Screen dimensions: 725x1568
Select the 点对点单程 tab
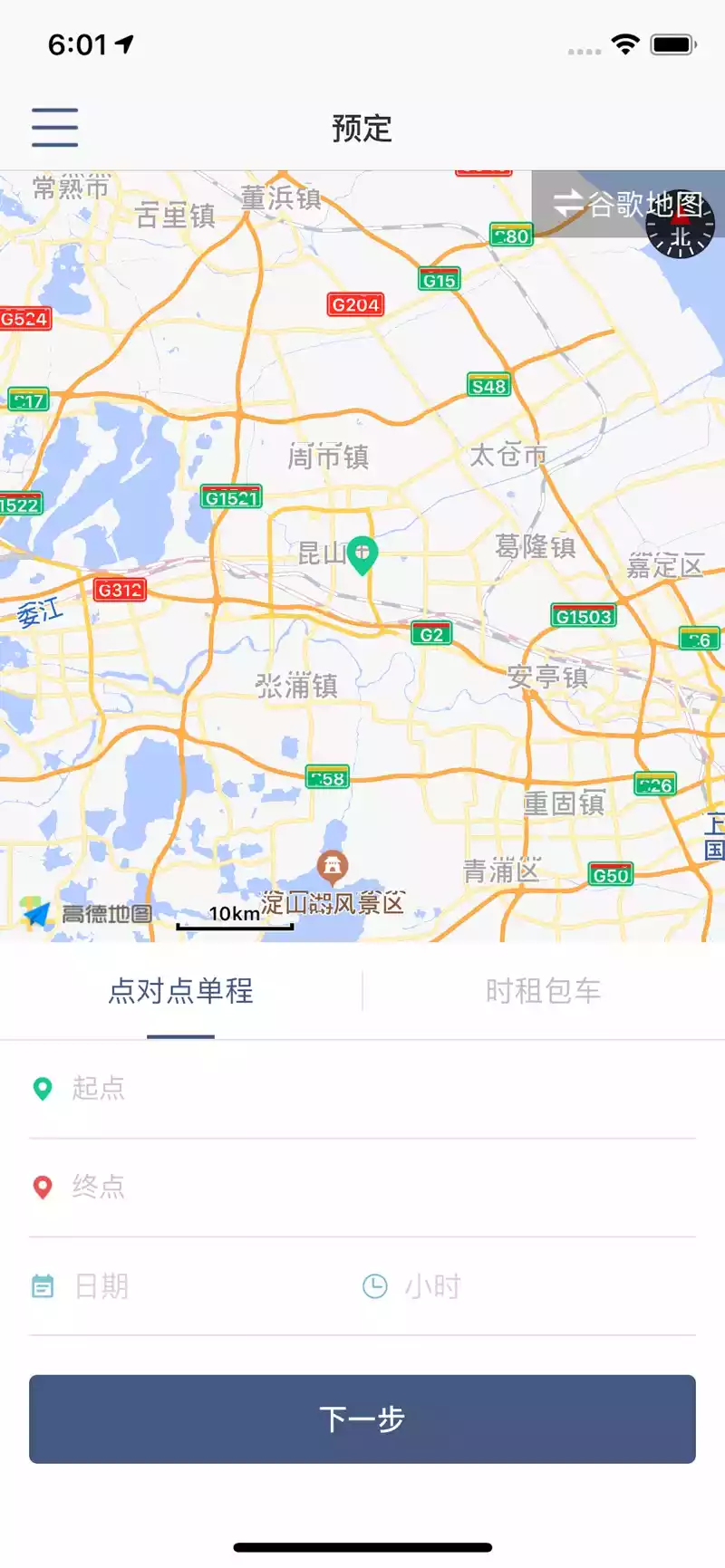tap(180, 991)
